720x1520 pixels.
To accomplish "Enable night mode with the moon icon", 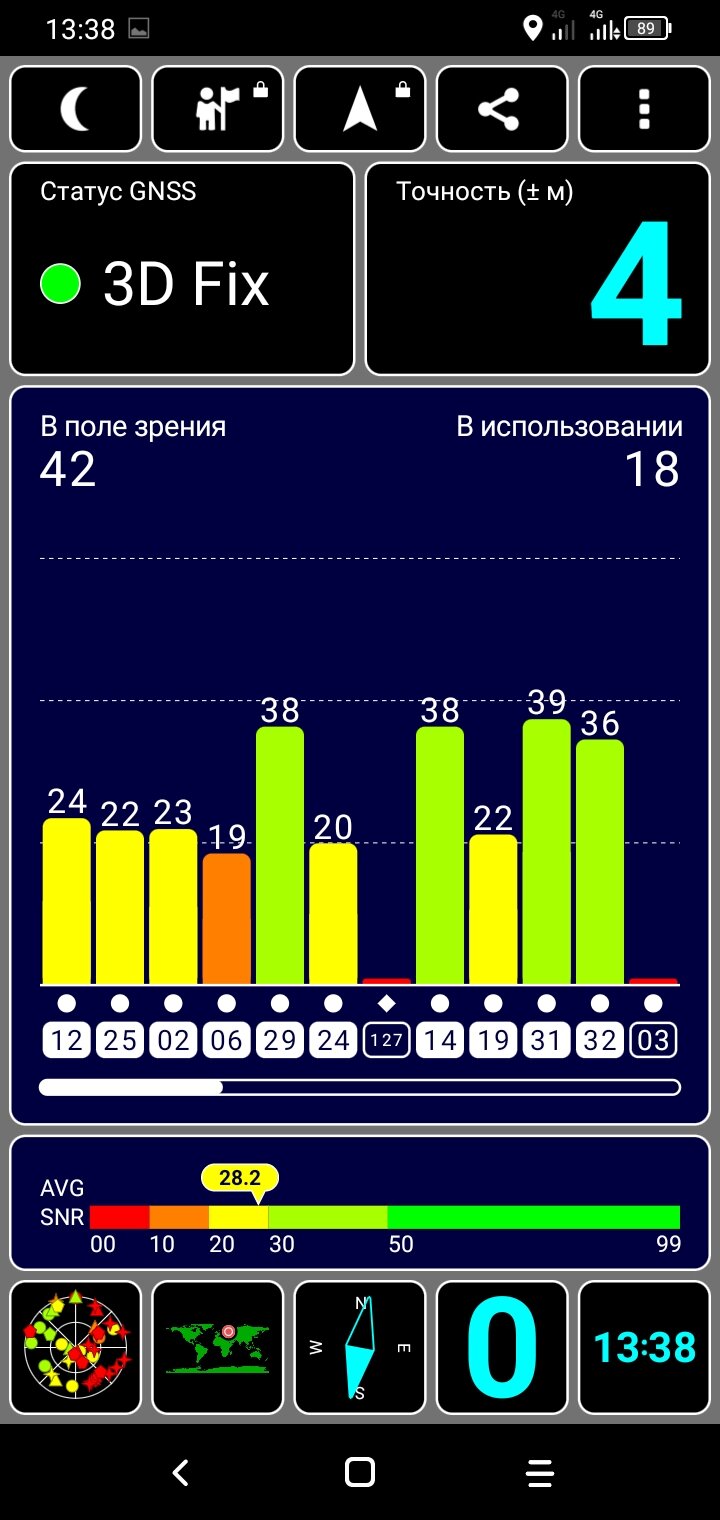I will [76, 109].
